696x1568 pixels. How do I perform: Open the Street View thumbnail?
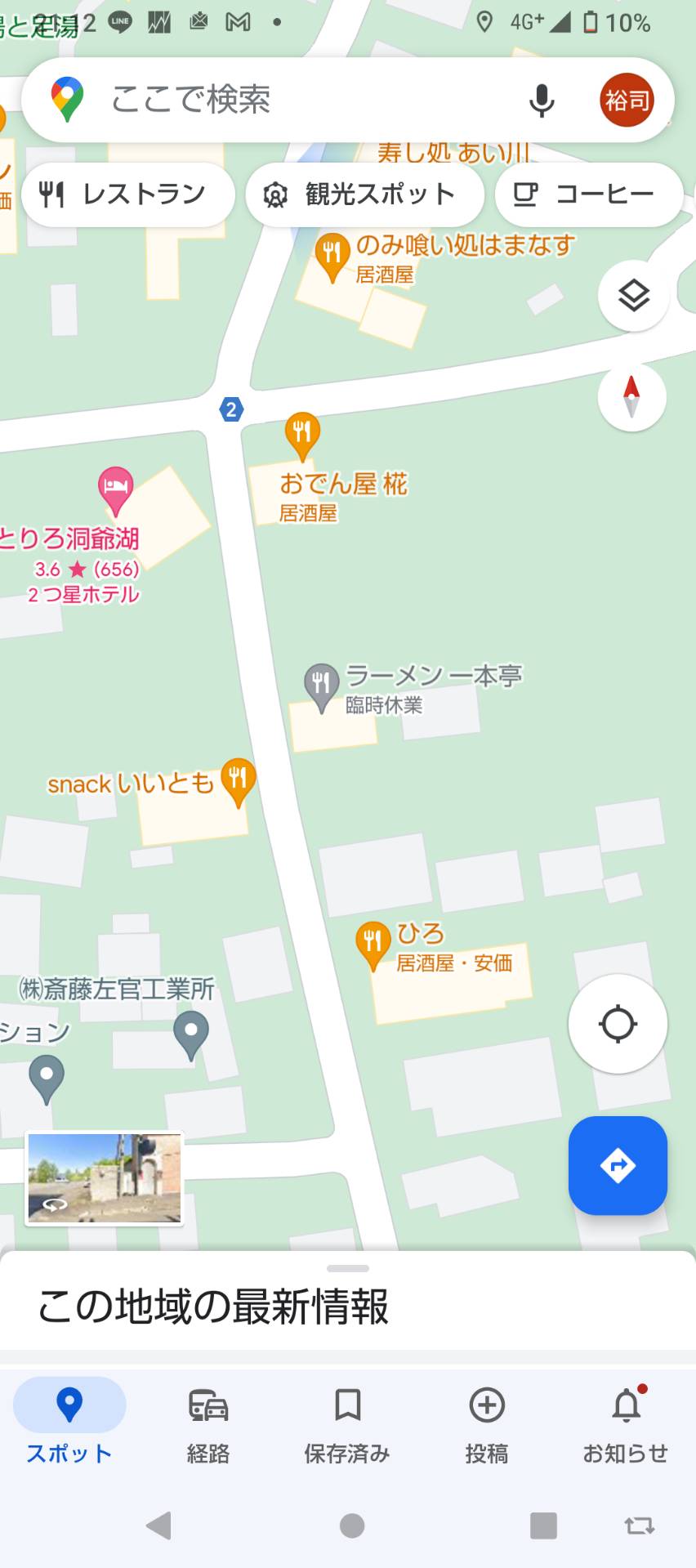click(105, 1177)
